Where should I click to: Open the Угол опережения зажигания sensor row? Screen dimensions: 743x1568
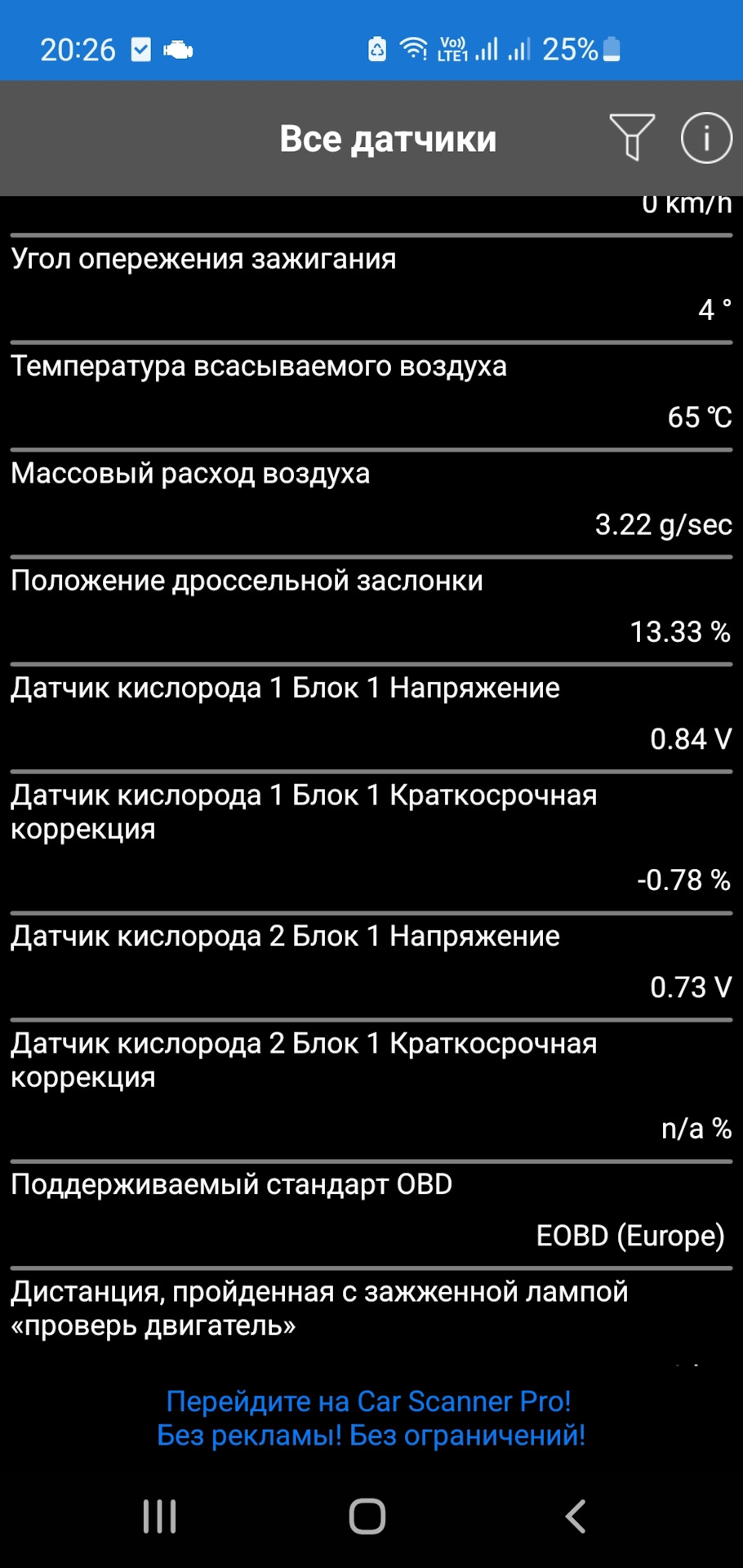coord(371,284)
